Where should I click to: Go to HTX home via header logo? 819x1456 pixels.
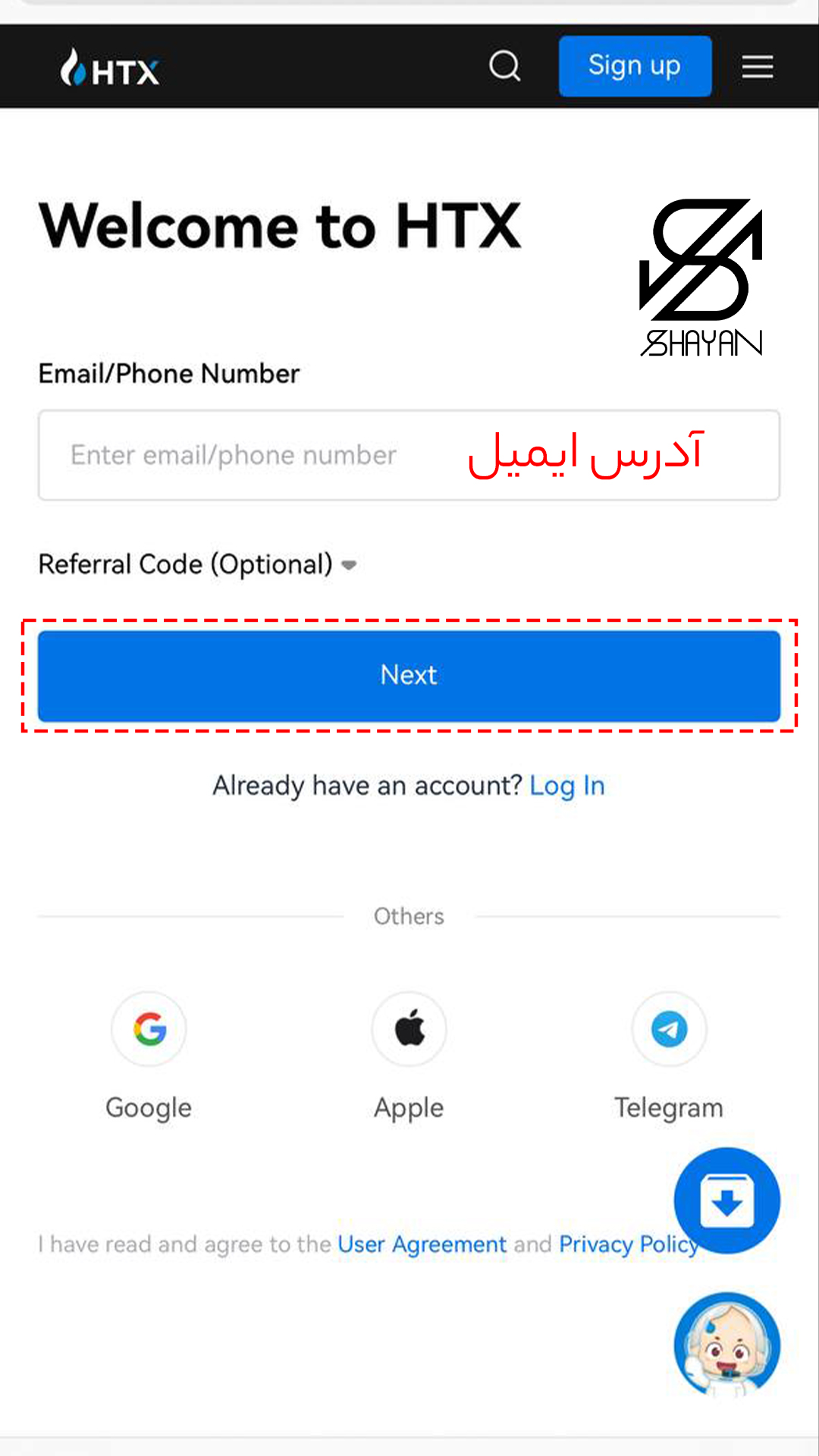[x=110, y=68]
